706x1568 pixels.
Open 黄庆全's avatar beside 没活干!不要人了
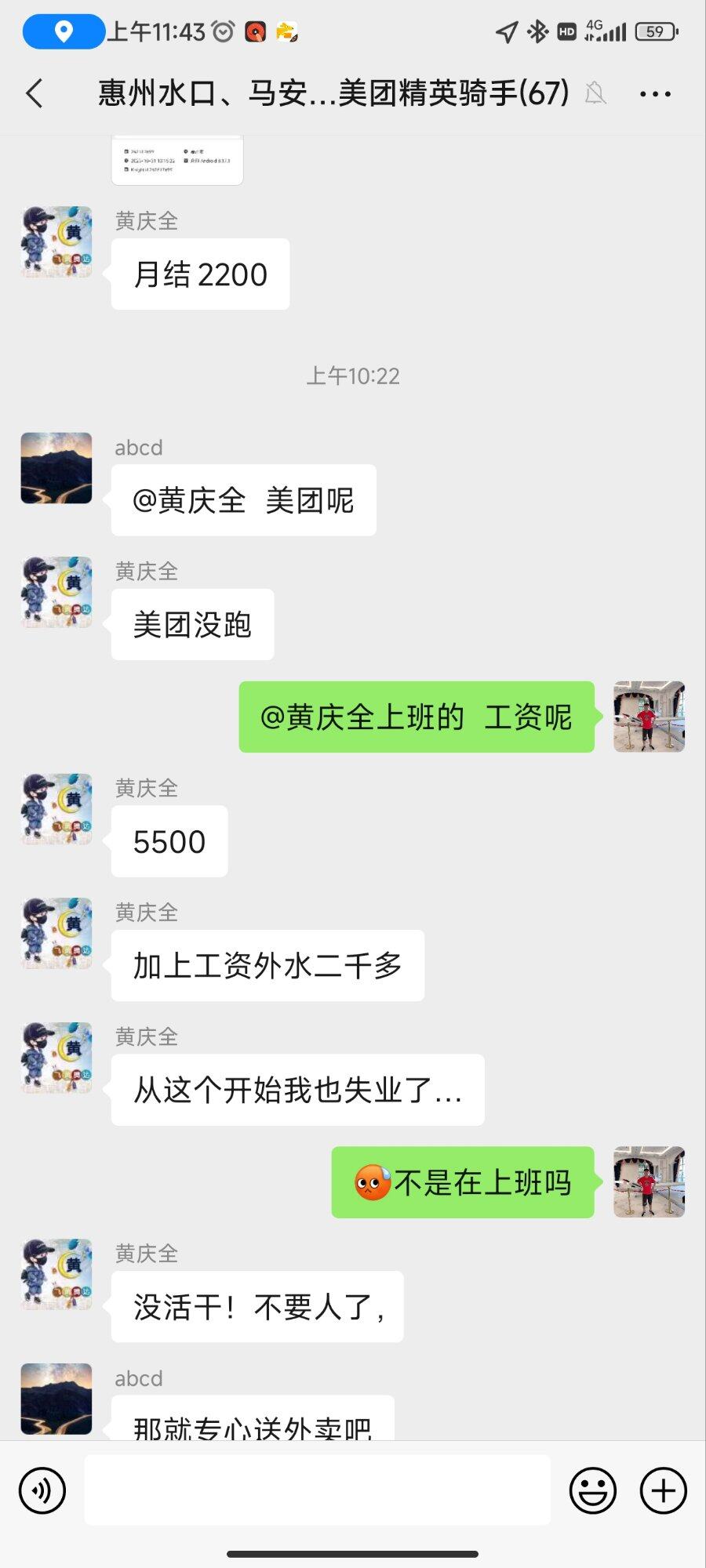tap(56, 1275)
